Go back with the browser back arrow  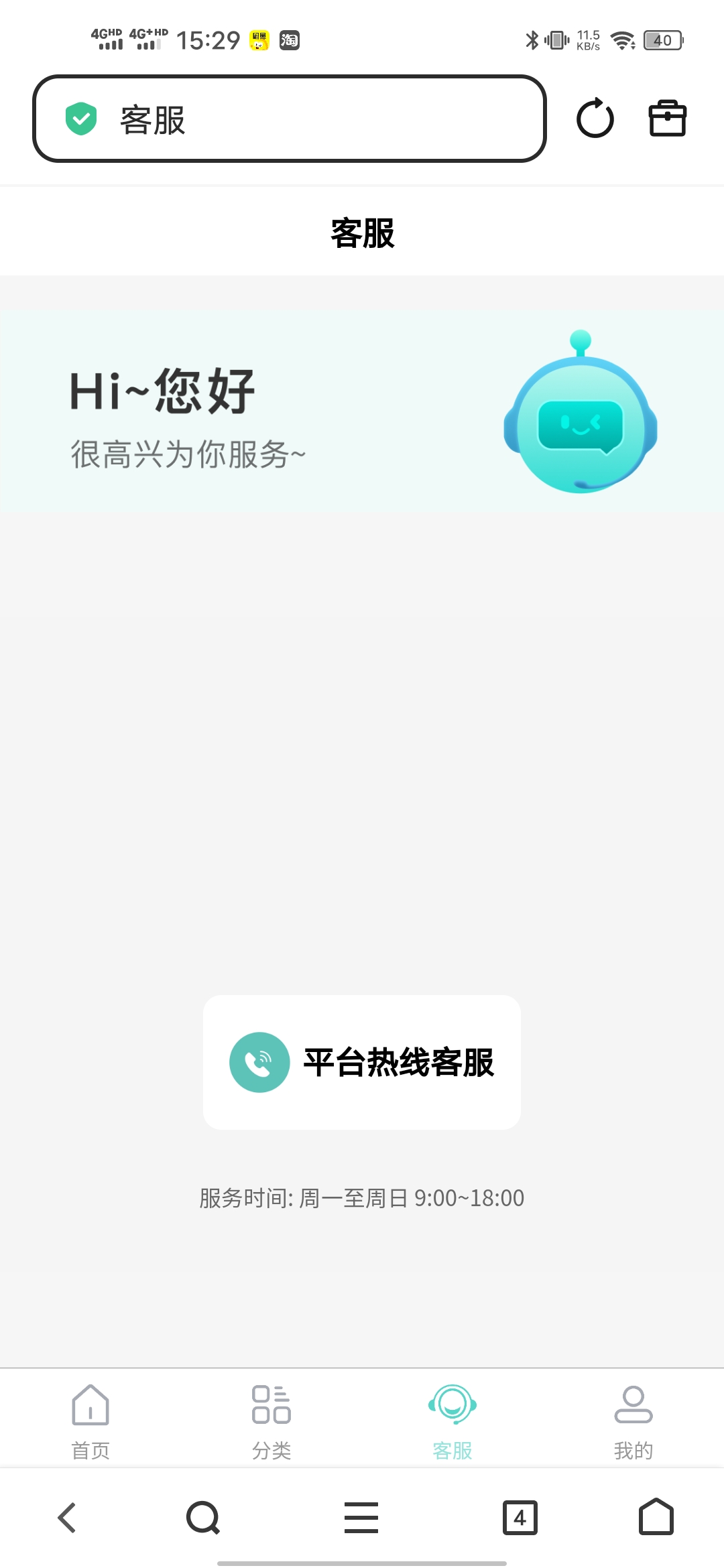coord(67,1518)
